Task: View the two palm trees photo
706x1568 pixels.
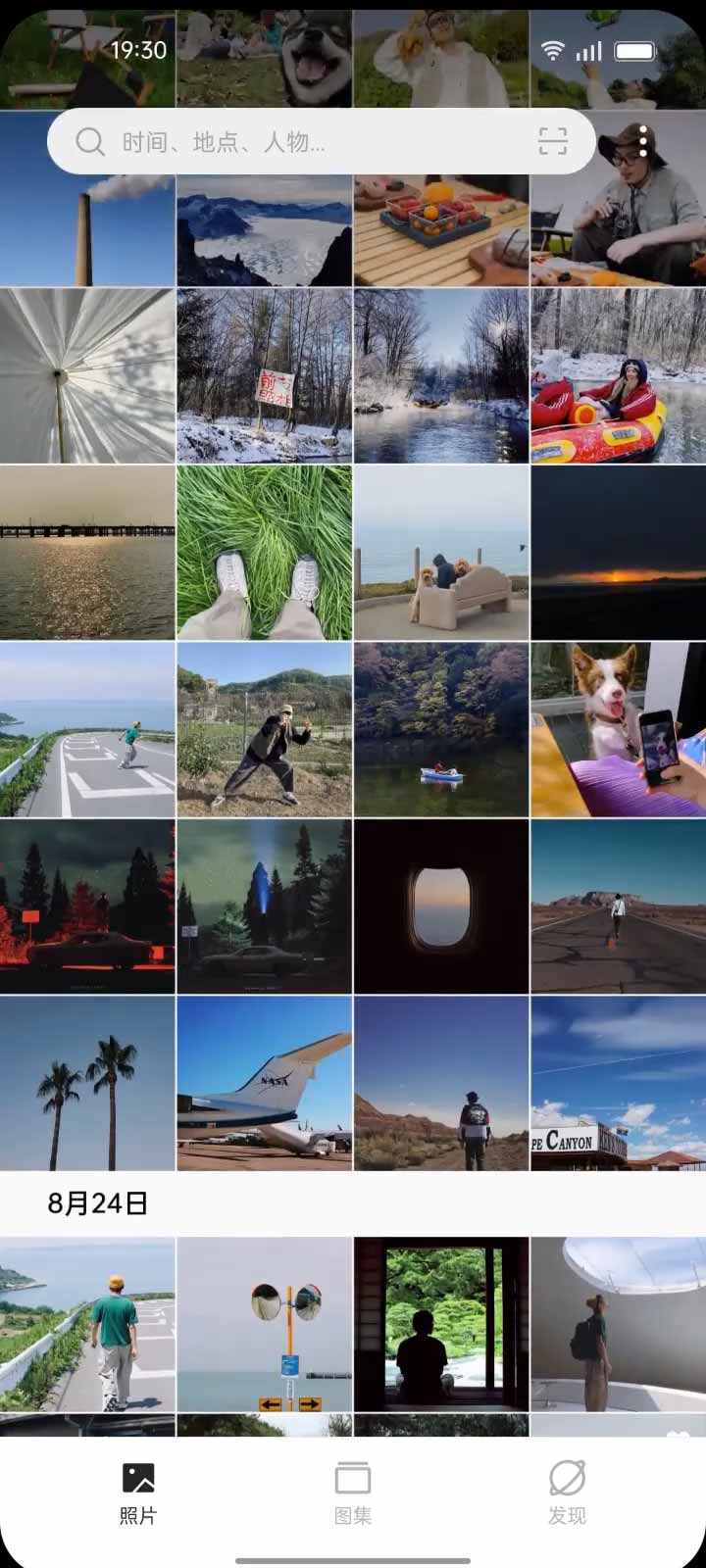Action: [87, 1083]
